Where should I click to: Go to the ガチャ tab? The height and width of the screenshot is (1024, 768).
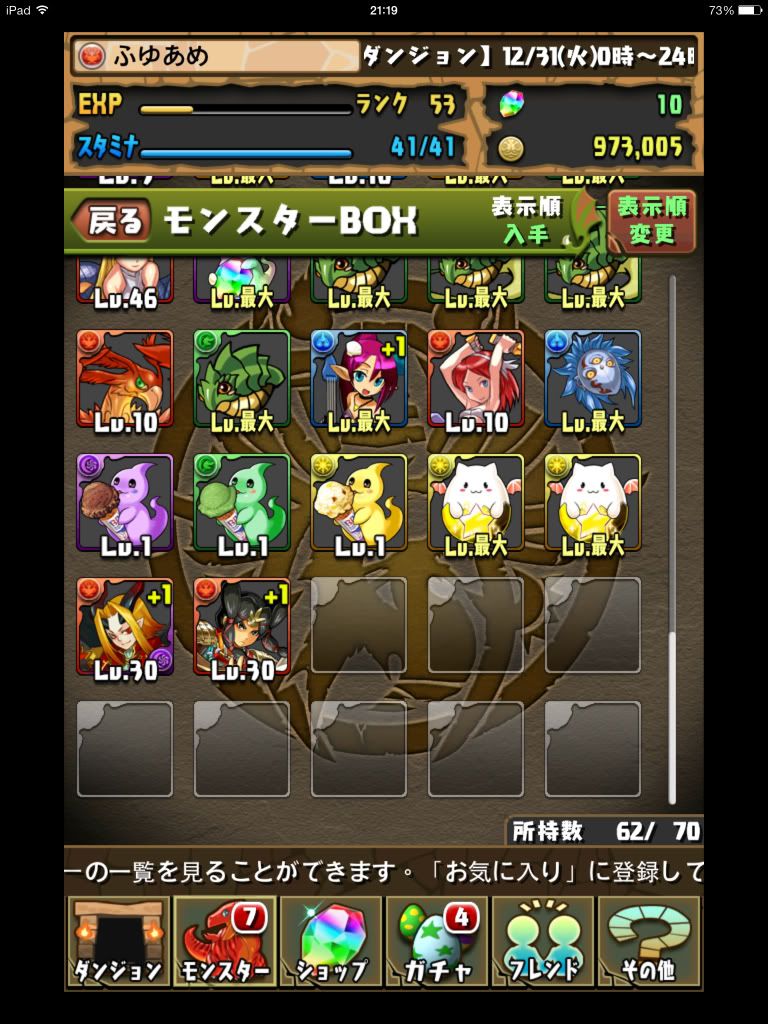click(436, 942)
